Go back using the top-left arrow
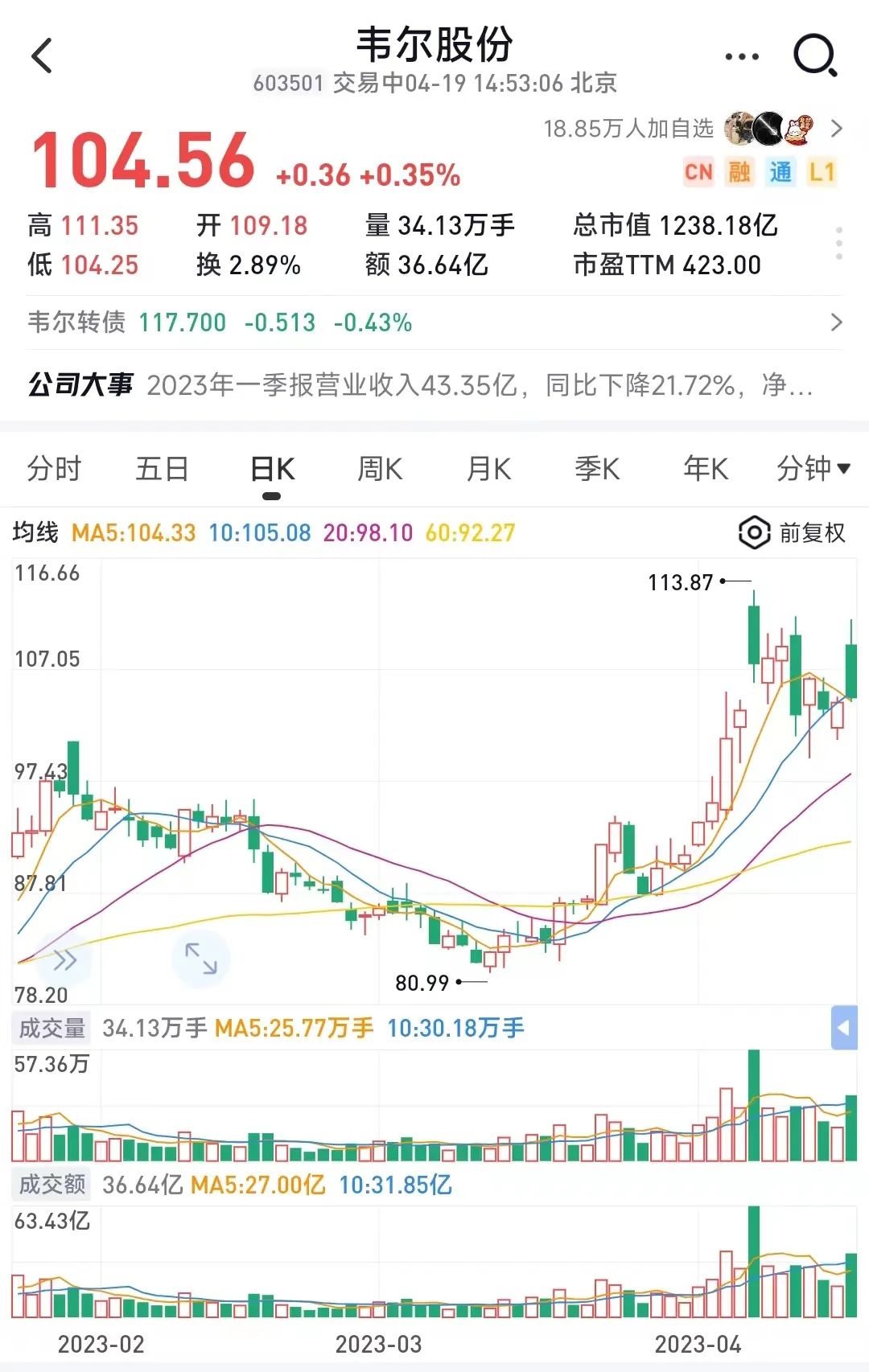The height and width of the screenshot is (1372, 869). coord(42,56)
